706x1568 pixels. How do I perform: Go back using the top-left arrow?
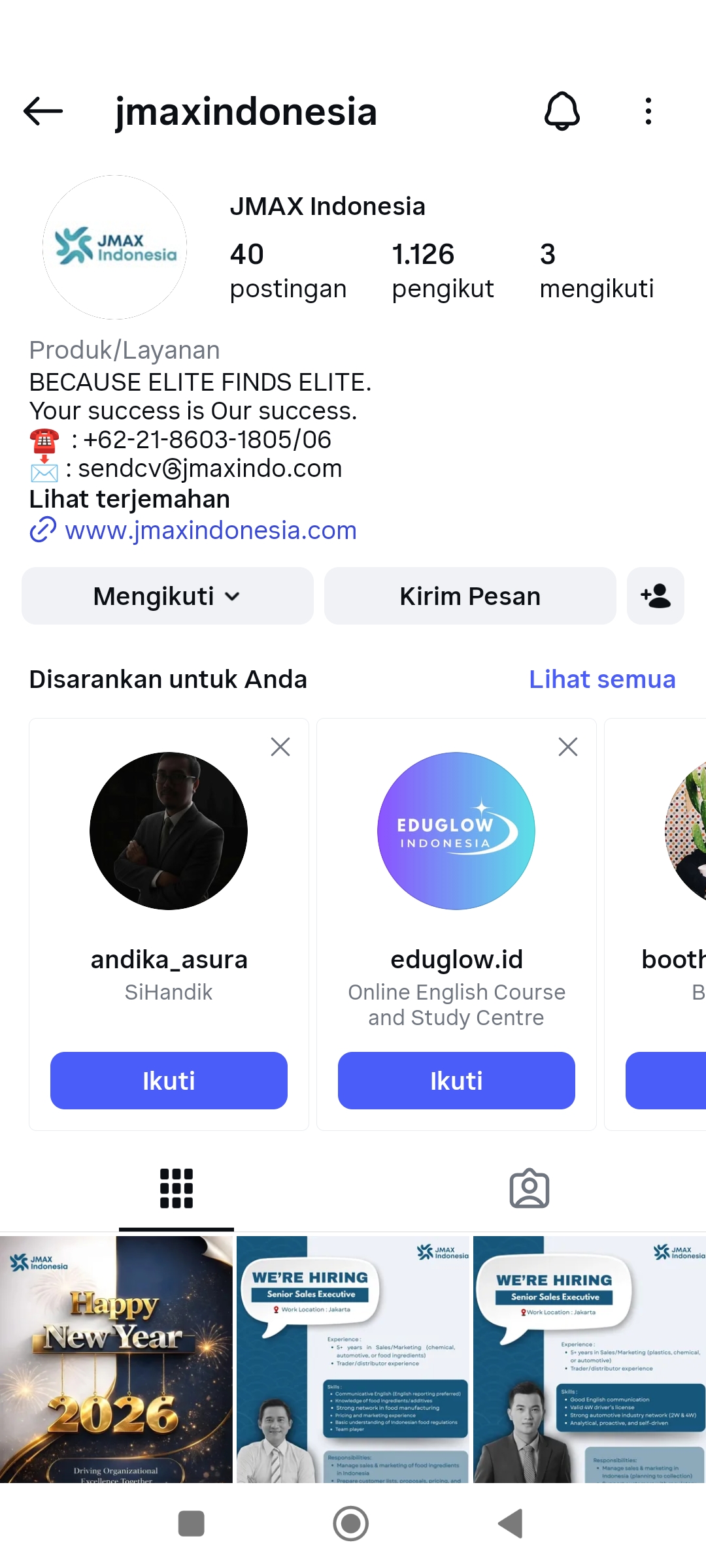point(43,111)
